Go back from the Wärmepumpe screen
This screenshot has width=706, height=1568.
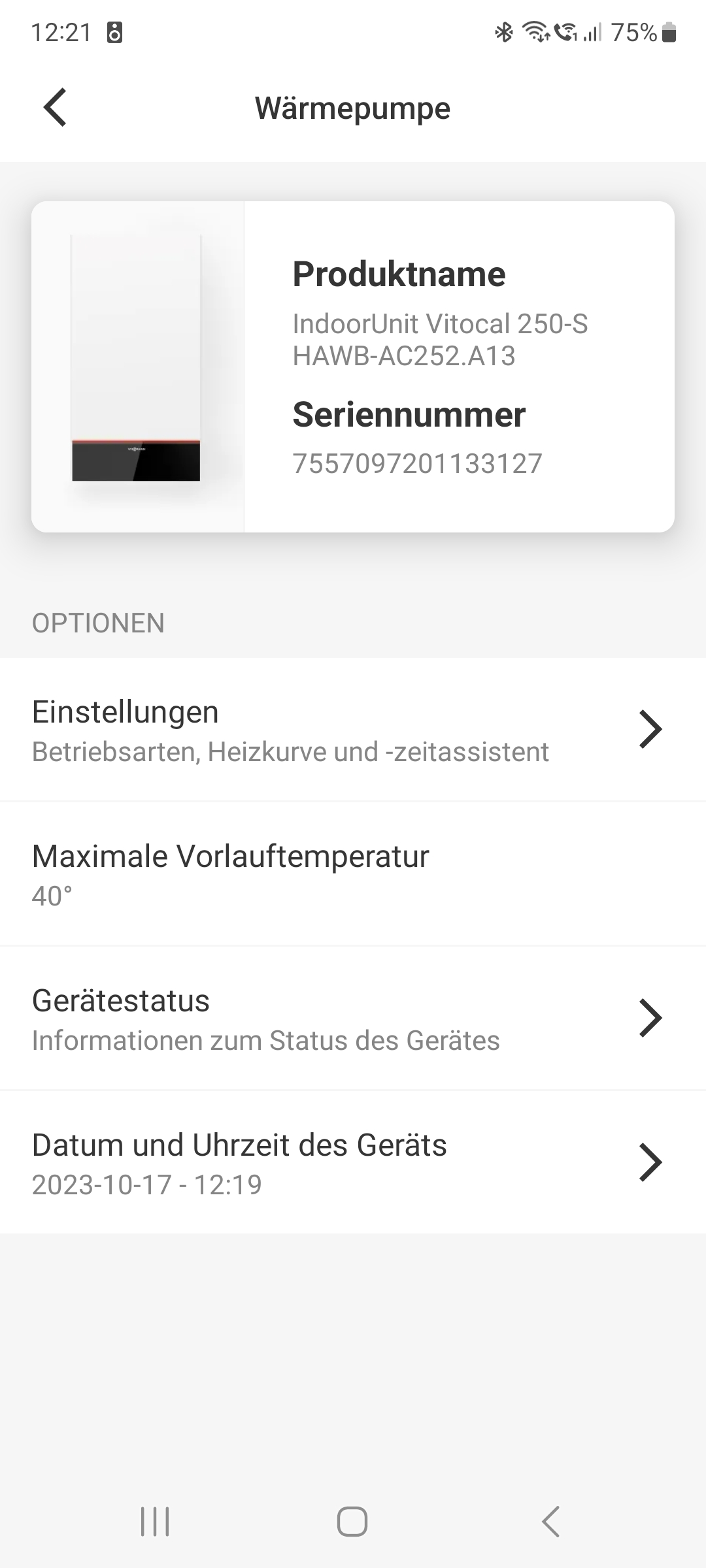pyautogui.click(x=55, y=107)
